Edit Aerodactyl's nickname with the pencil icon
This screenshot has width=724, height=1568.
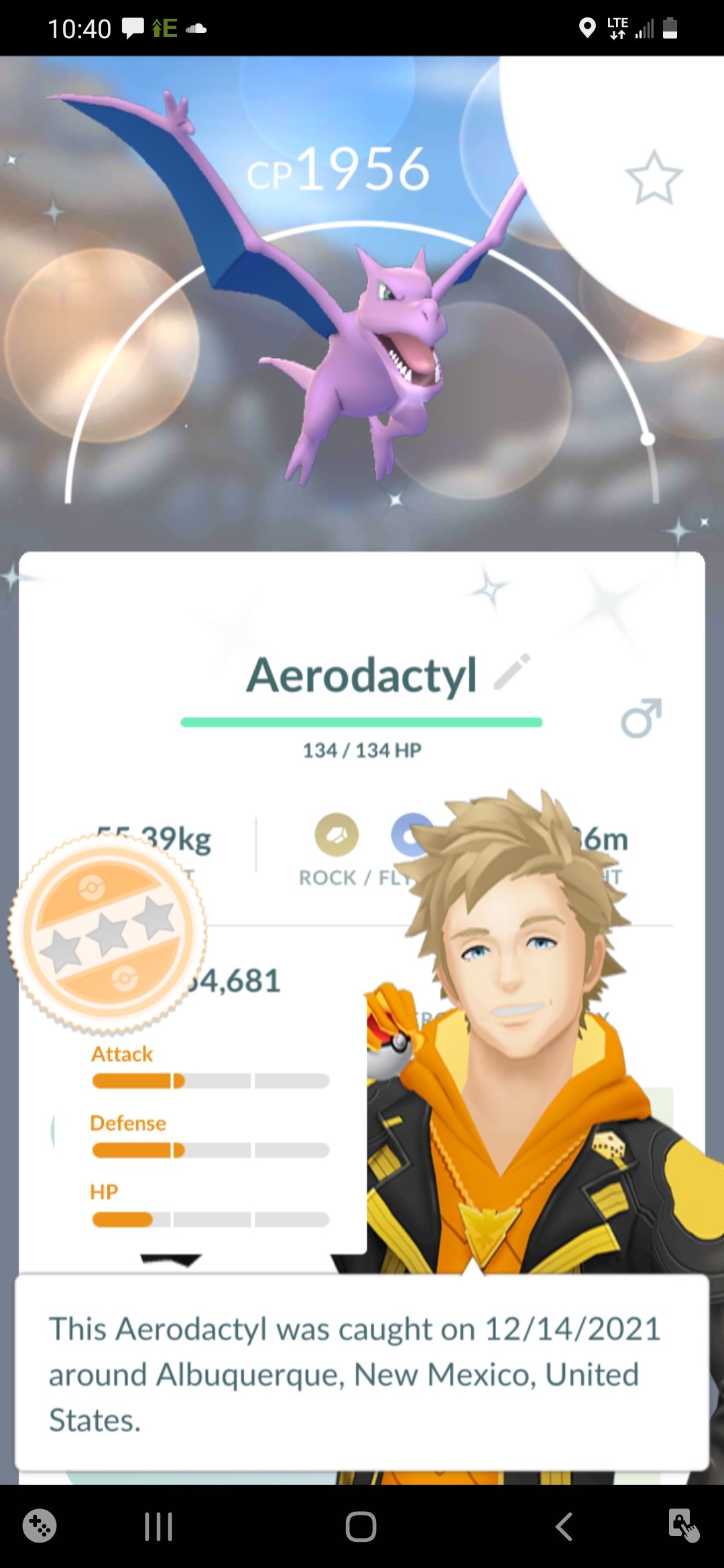pyautogui.click(x=512, y=671)
